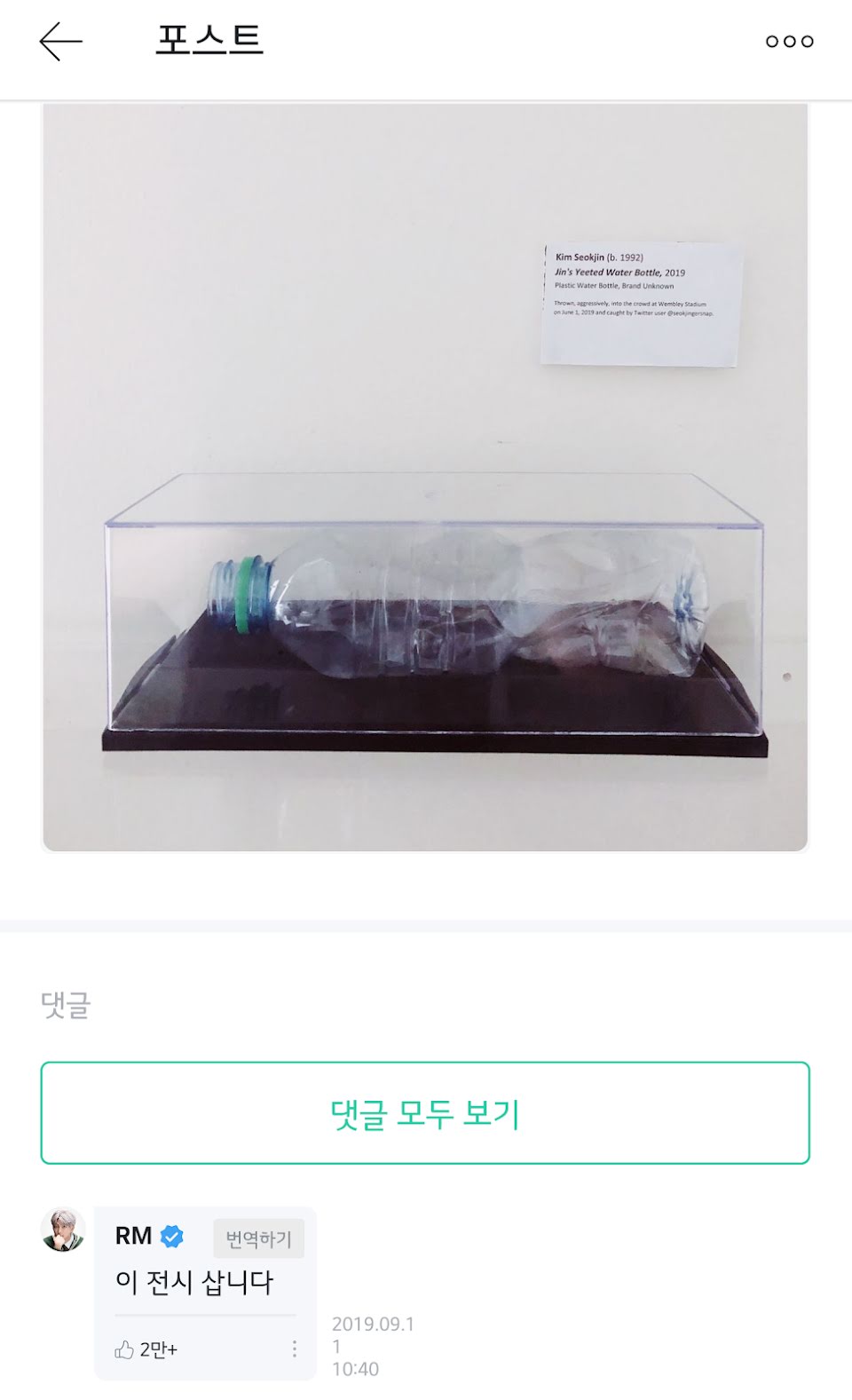The height and width of the screenshot is (1400, 852).
Task: Like RM's comment with thumbs-up
Action: (125, 1349)
